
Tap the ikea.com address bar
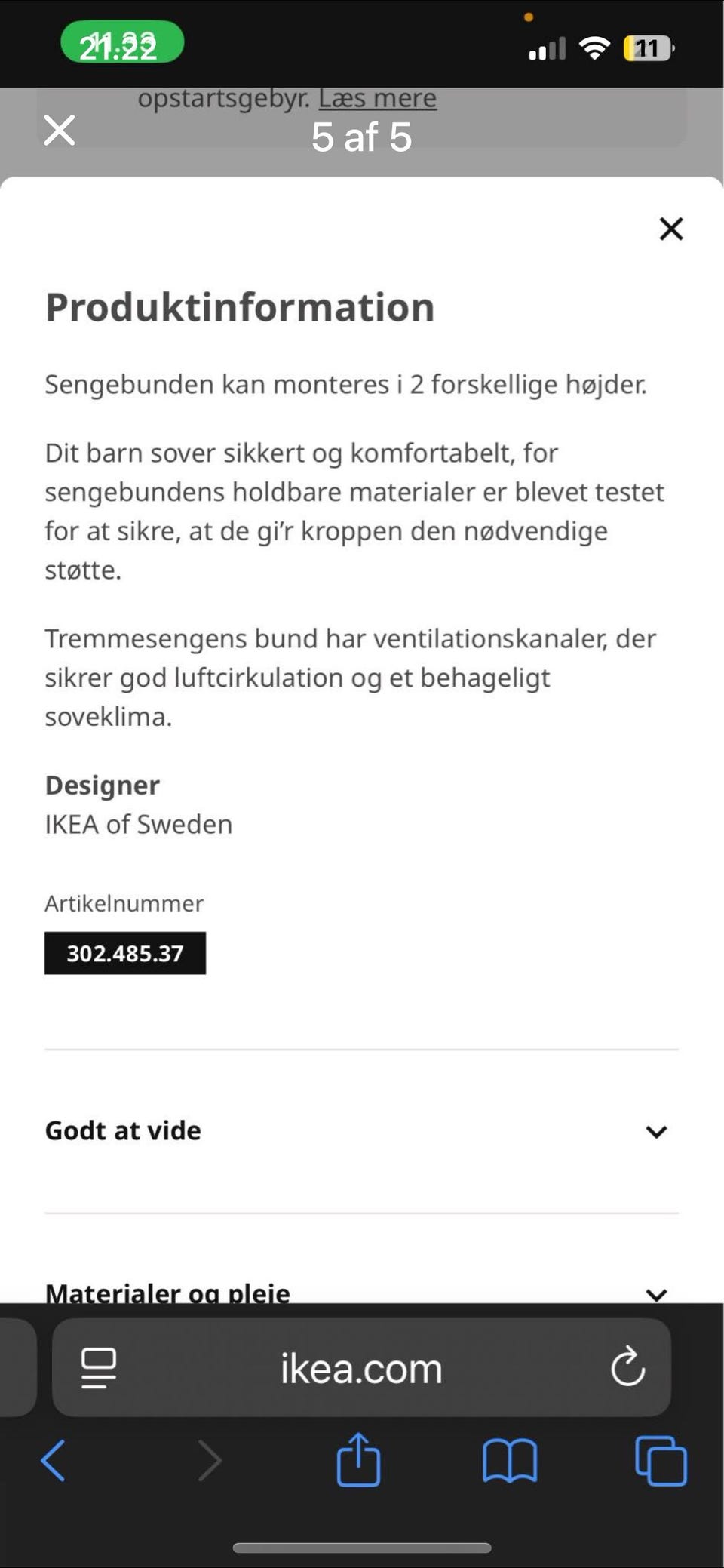[360, 1367]
